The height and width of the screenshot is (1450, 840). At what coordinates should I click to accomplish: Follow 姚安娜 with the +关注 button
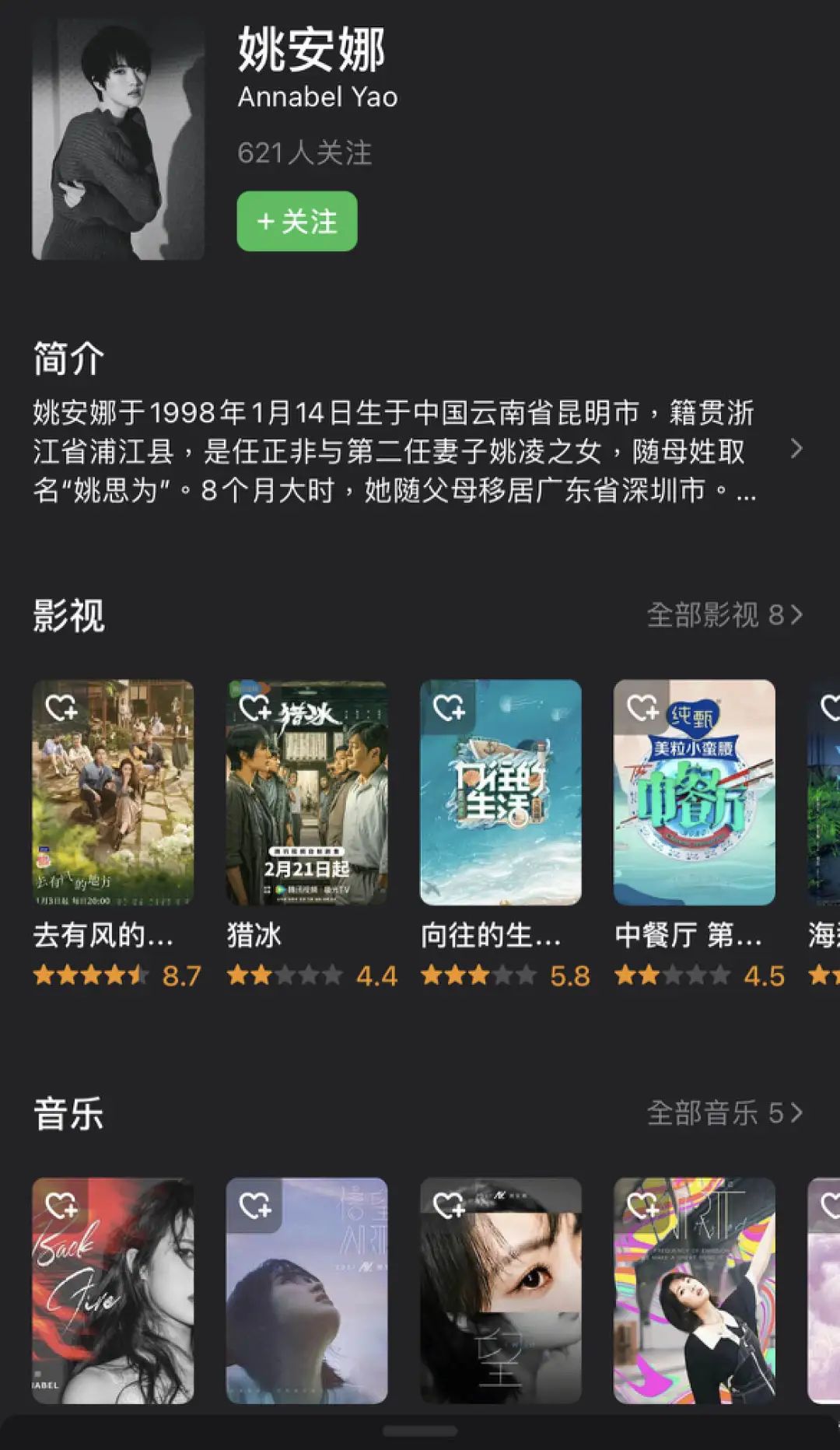point(296,222)
